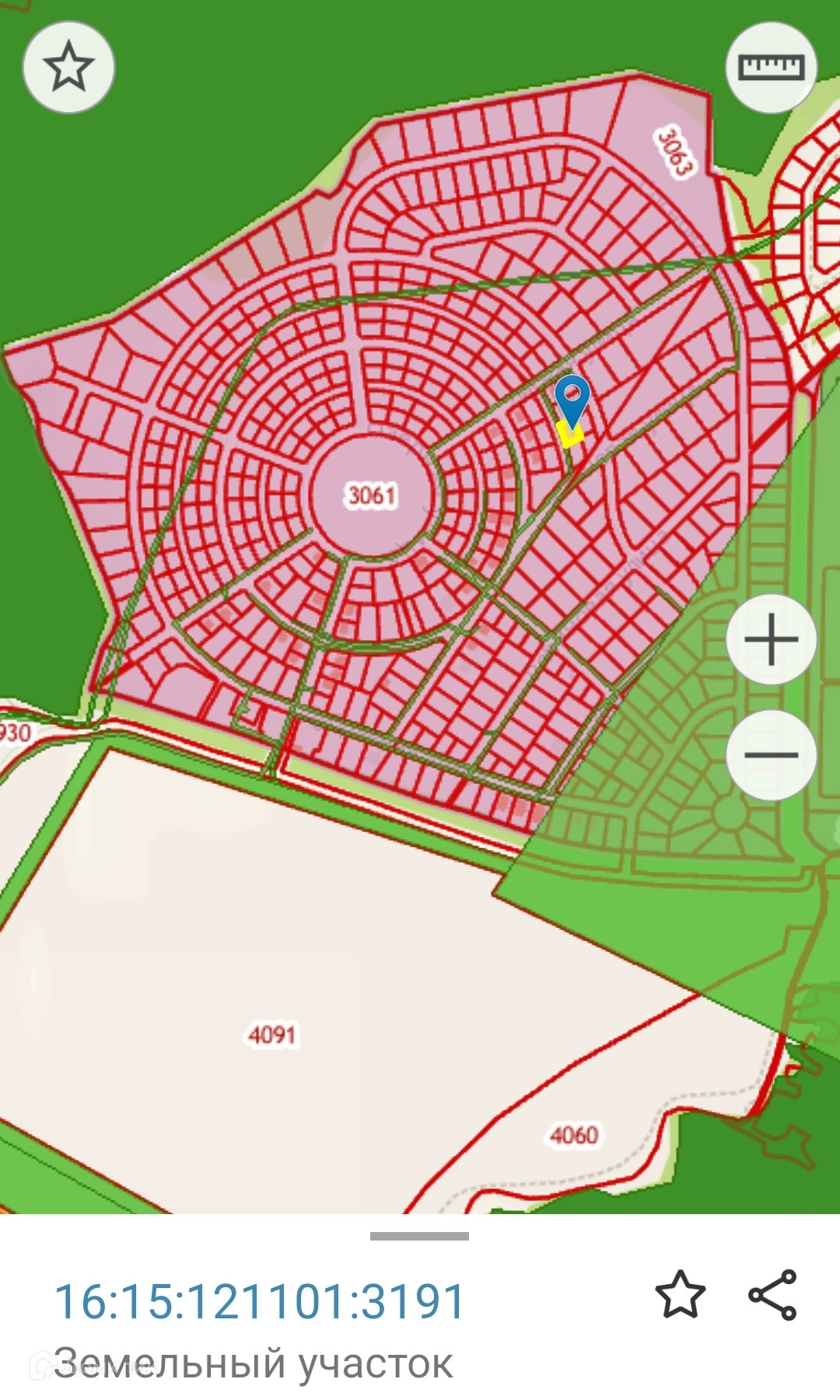Zoom in with the plus button
Image resolution: width=840 pixels, height=1400 pixels.
tap(771, 639)
